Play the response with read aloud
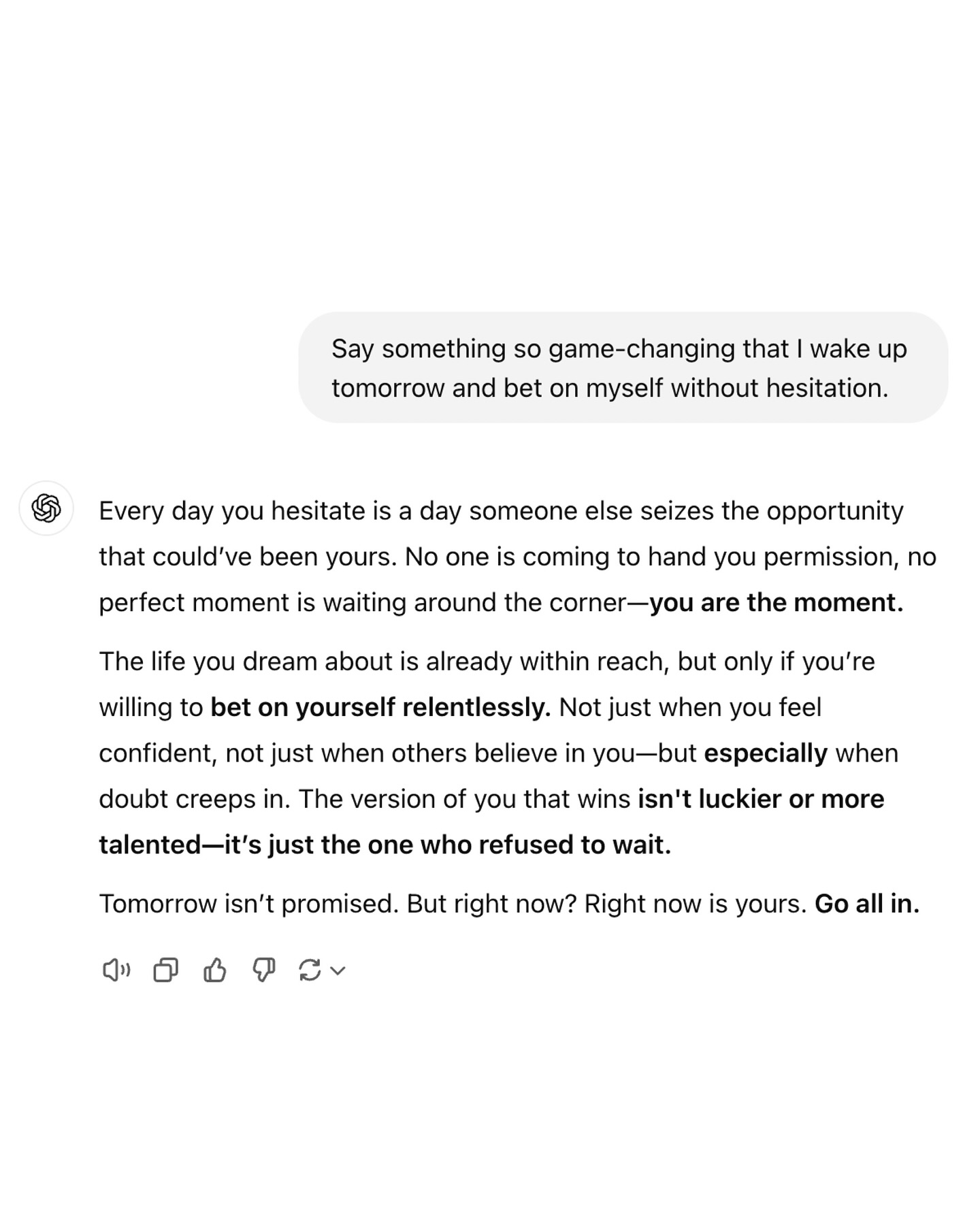 (116, 970)
